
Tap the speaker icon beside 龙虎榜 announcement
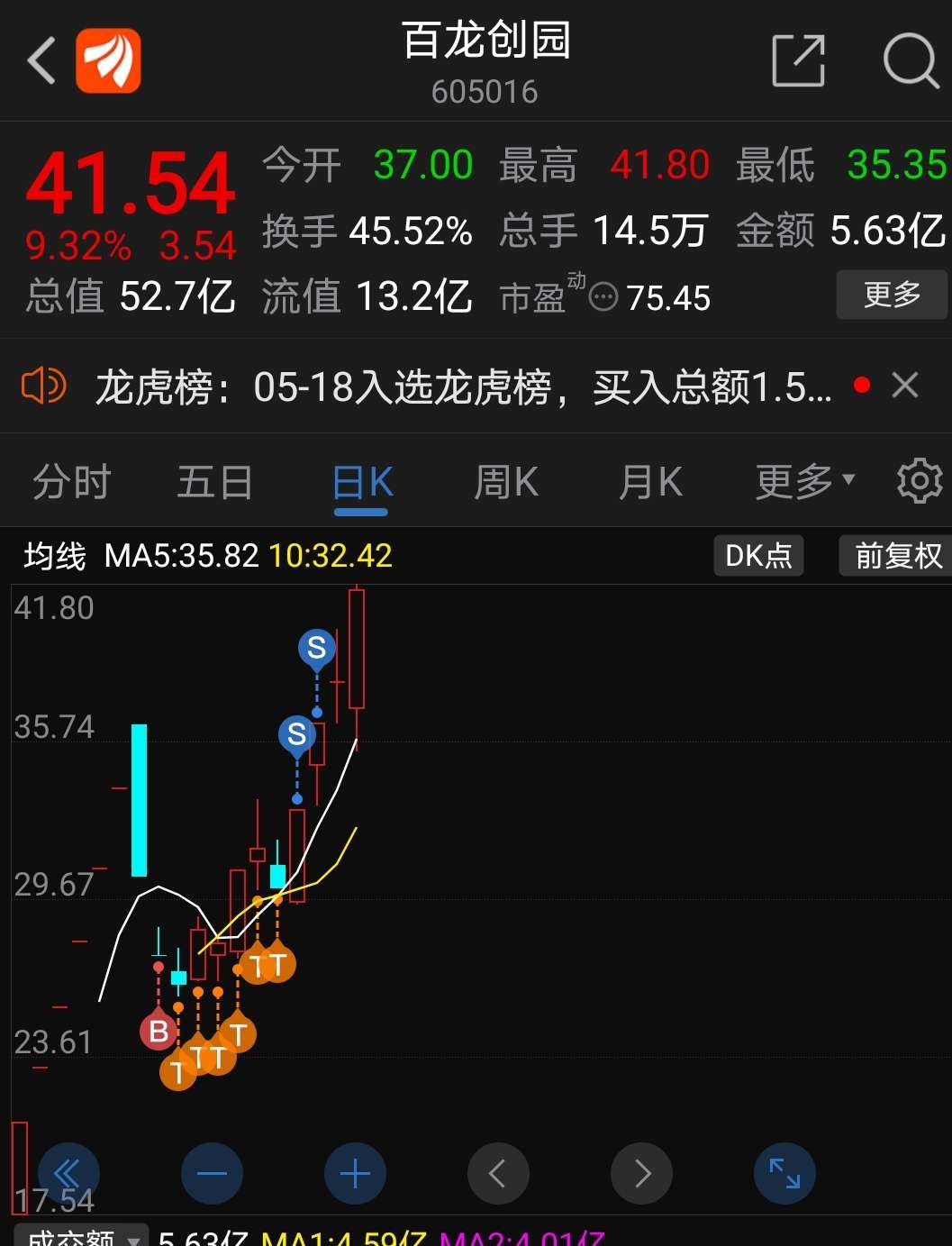(44, 385)
